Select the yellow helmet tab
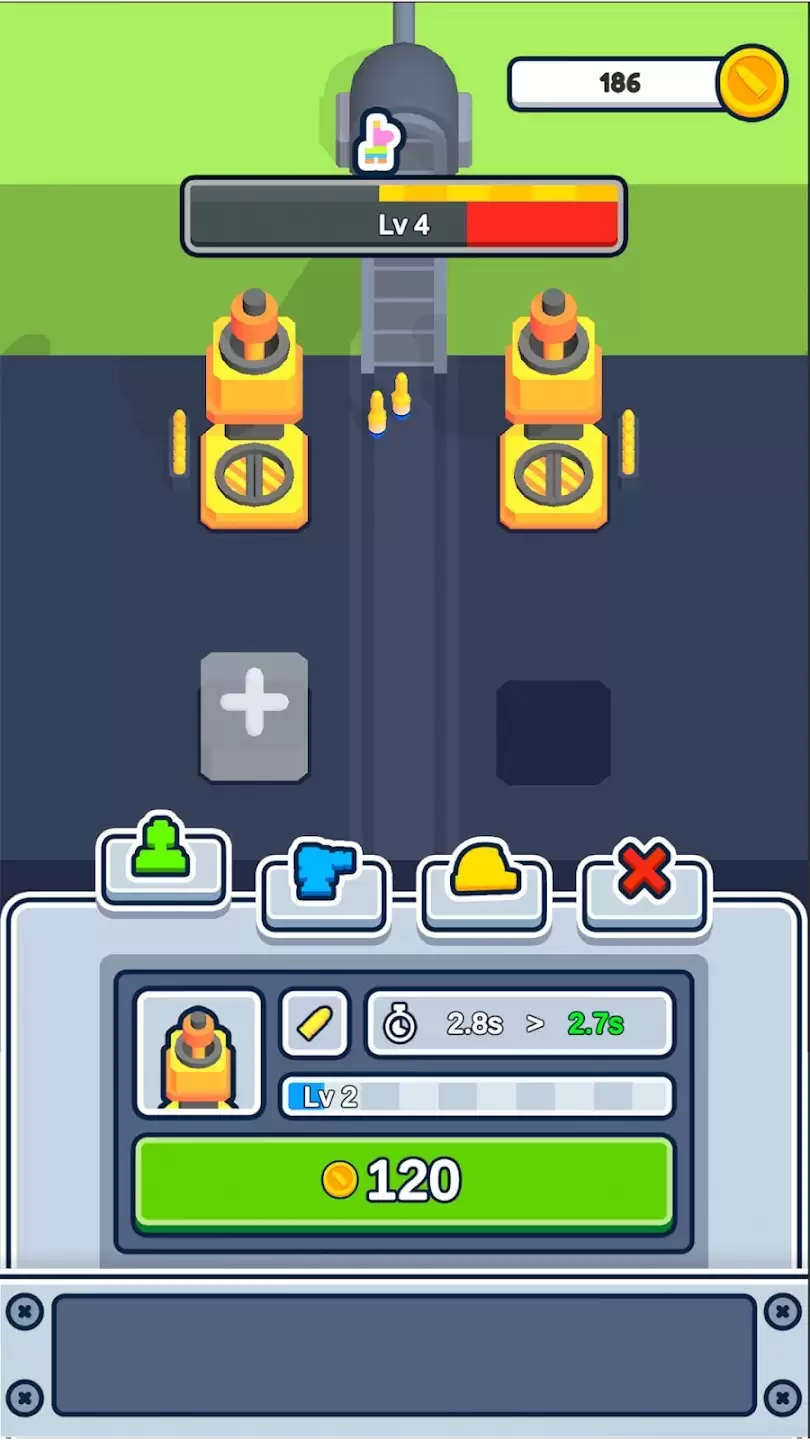Screen dimensions: 810x1440 point(484,892)
